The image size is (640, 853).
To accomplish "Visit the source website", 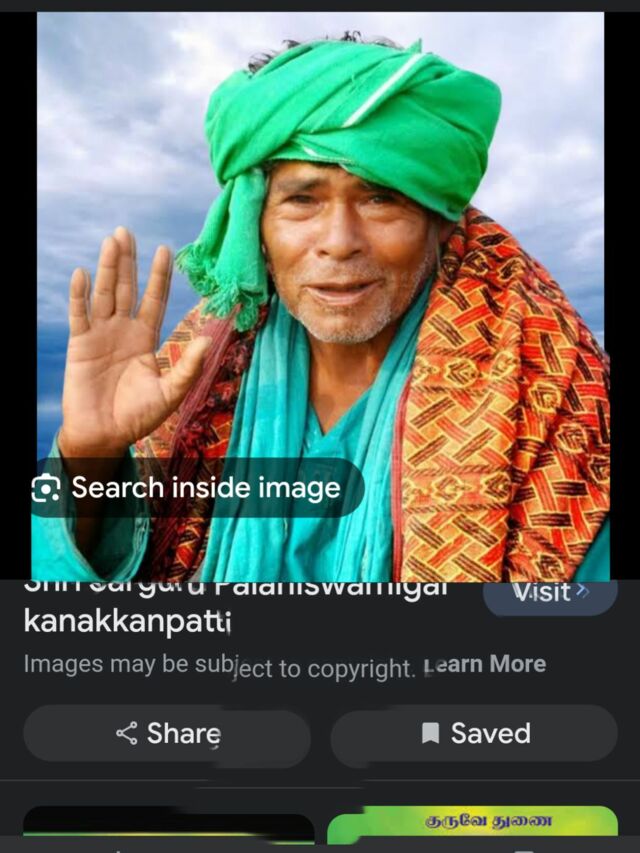I will click(550, 592).
